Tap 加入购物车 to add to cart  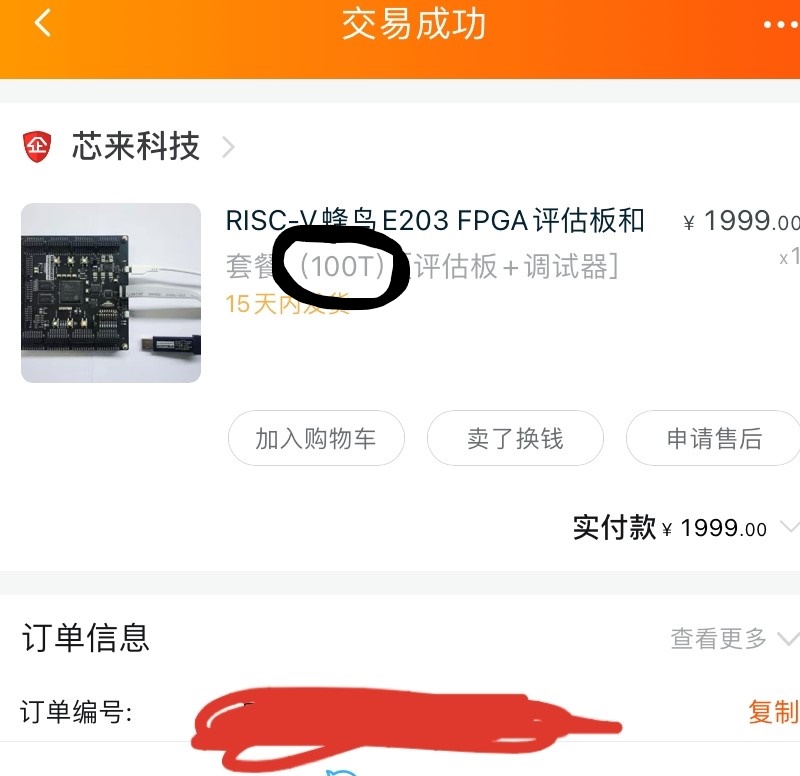316,438
